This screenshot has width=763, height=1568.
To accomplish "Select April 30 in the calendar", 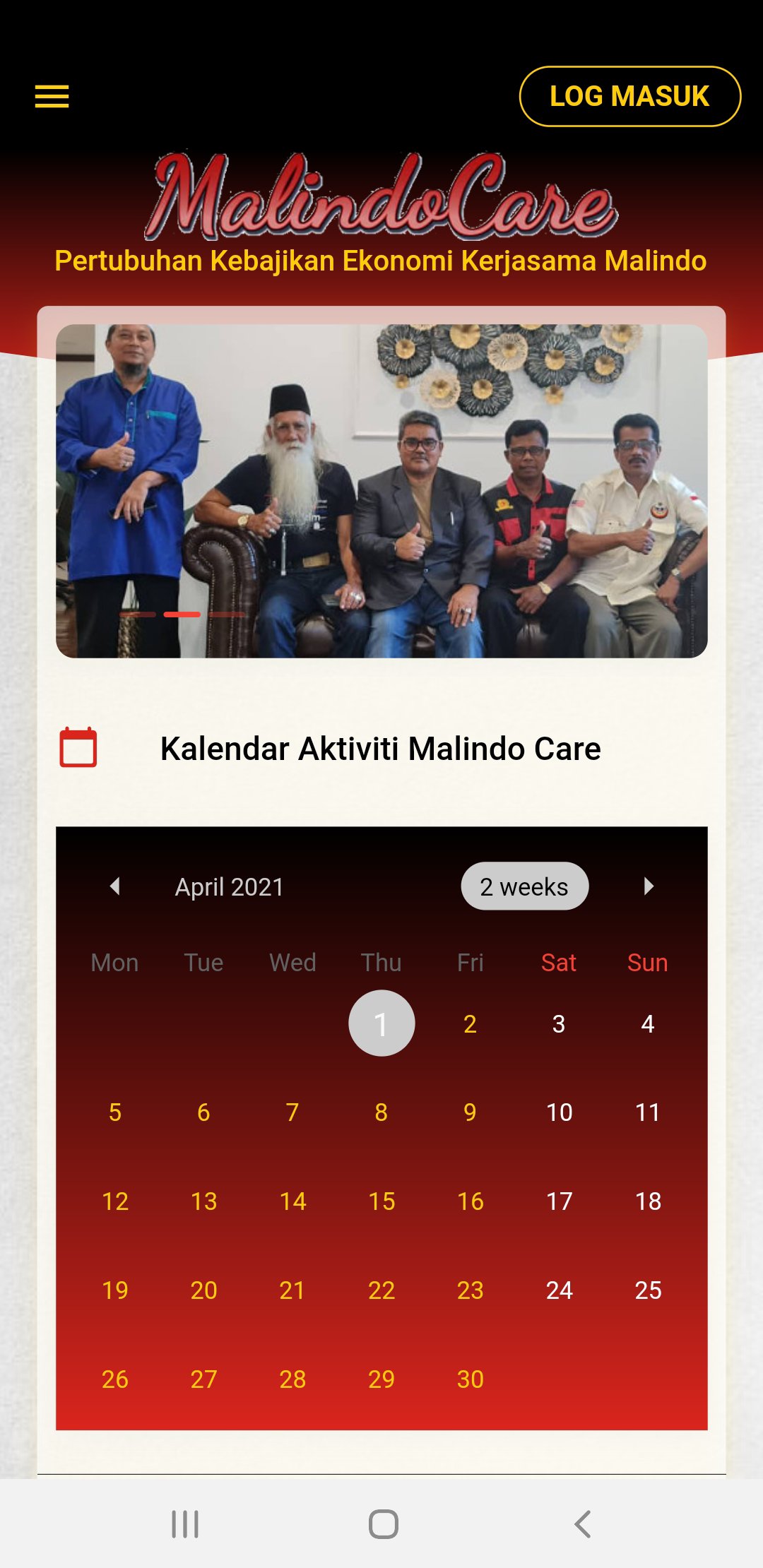I will click(470, 1379).
